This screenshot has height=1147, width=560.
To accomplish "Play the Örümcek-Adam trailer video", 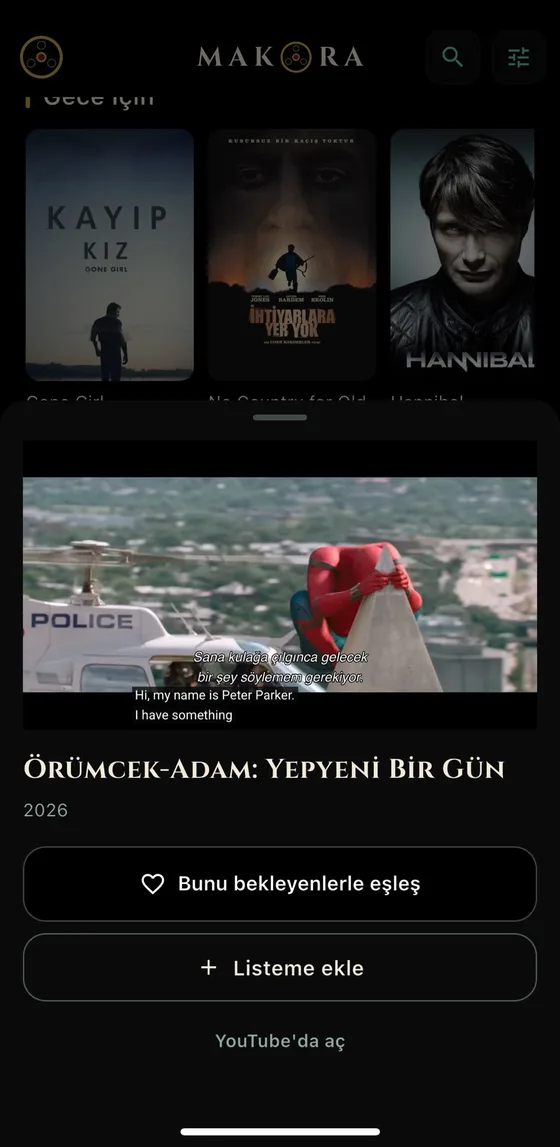I will point(280,584).
